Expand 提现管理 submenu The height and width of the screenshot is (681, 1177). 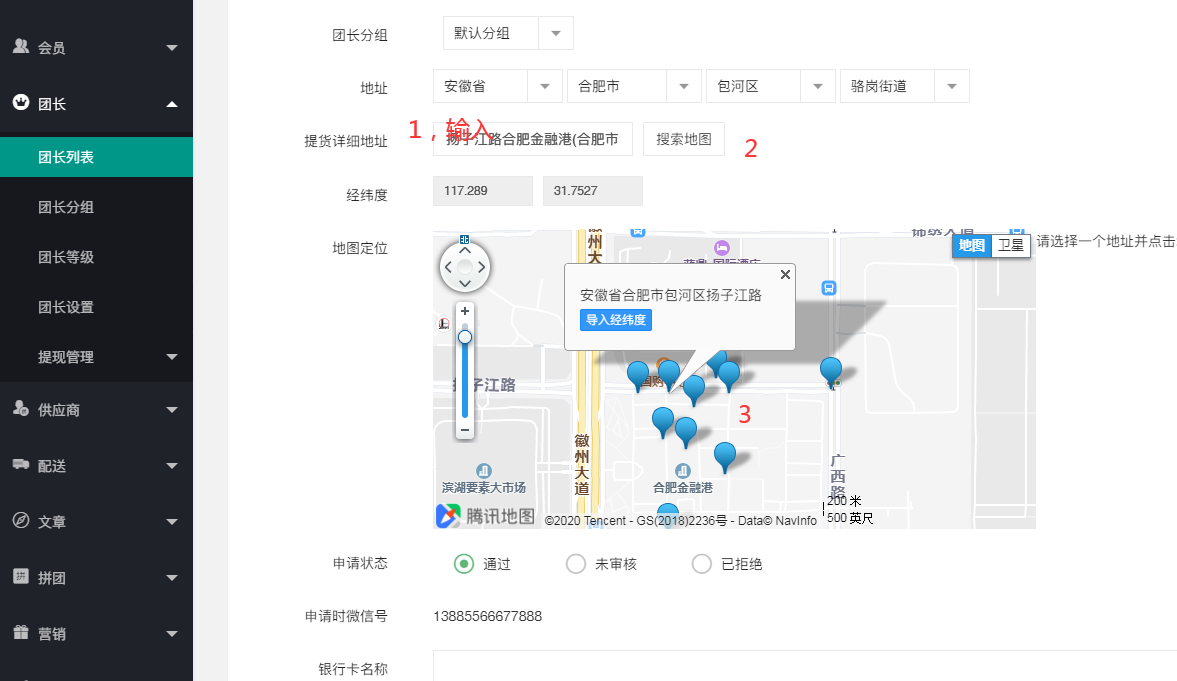tap(96, 357)
